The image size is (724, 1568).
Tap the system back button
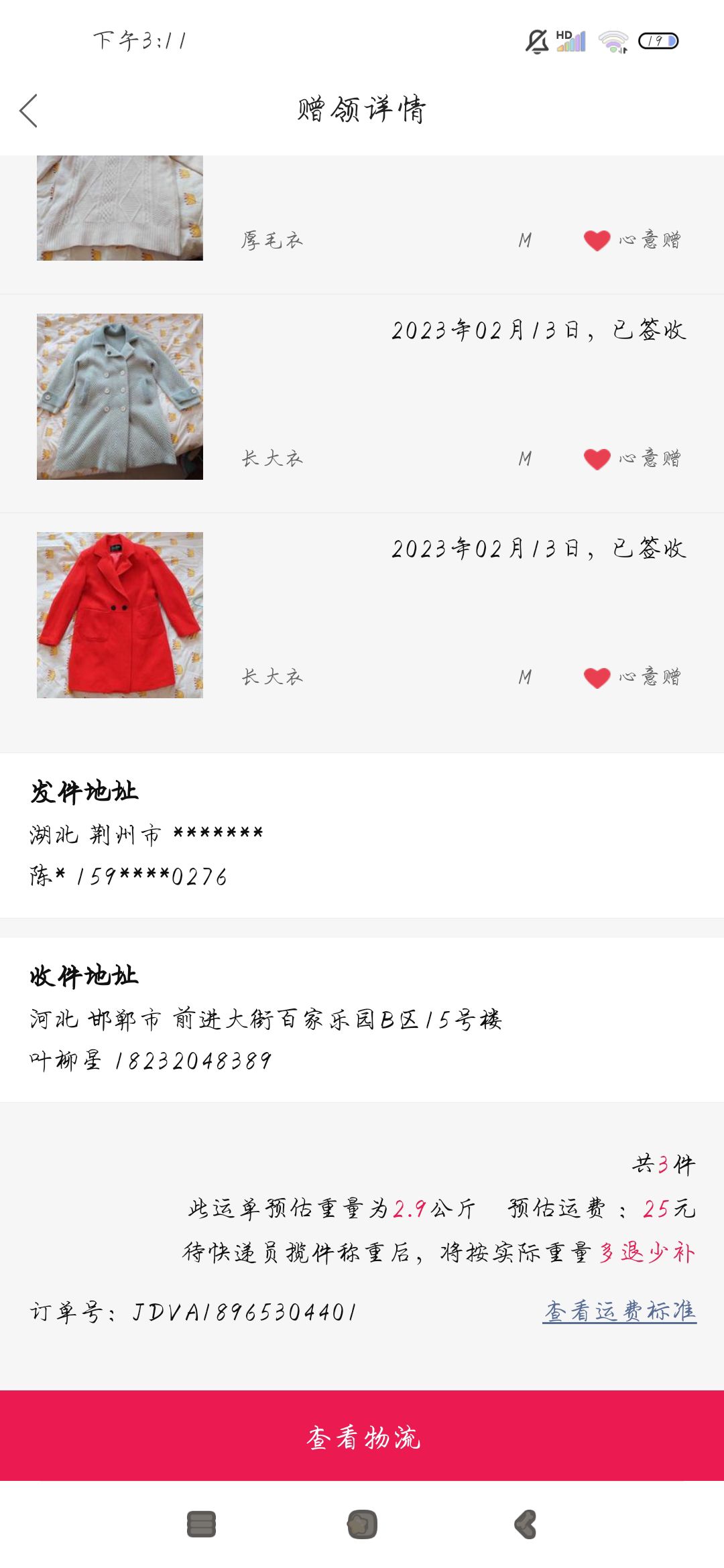click(x=526, y=1524)
